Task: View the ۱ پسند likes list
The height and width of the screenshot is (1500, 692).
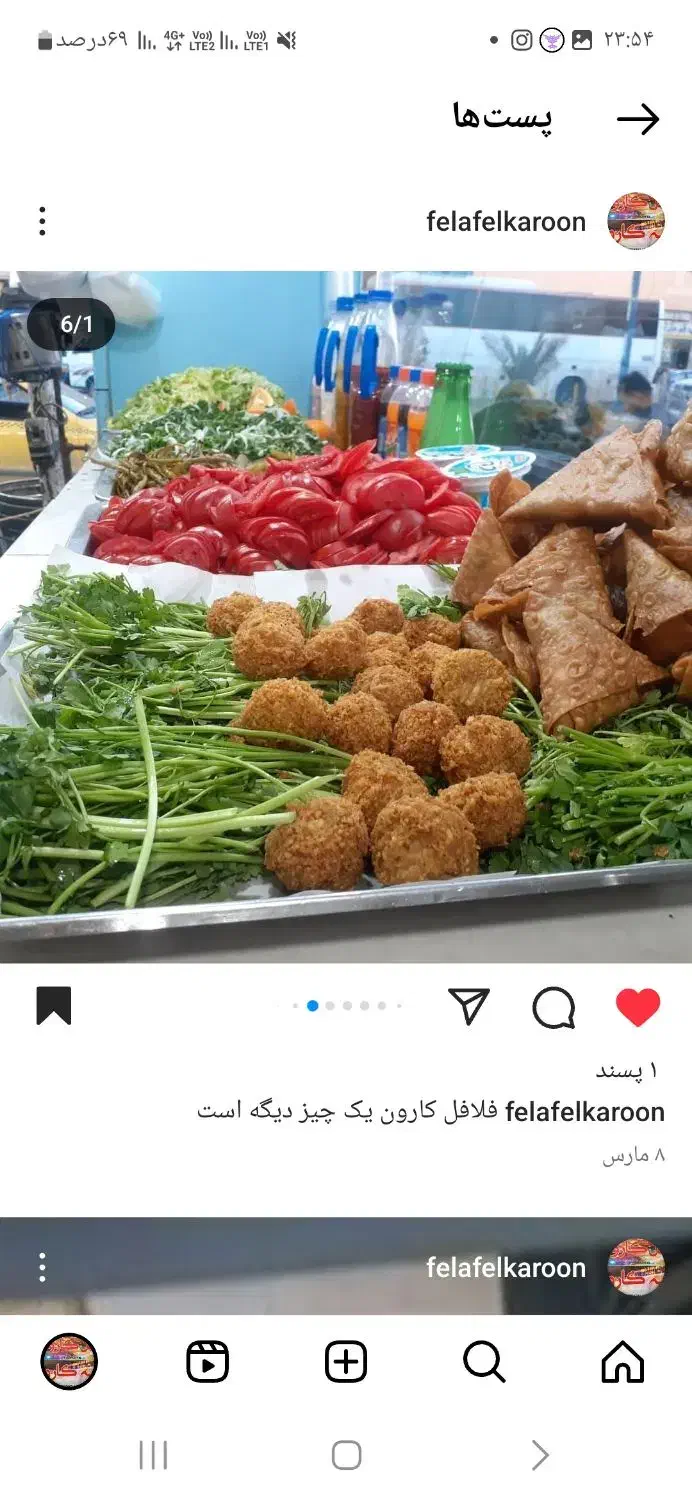Action: (x=628, y=1071)
